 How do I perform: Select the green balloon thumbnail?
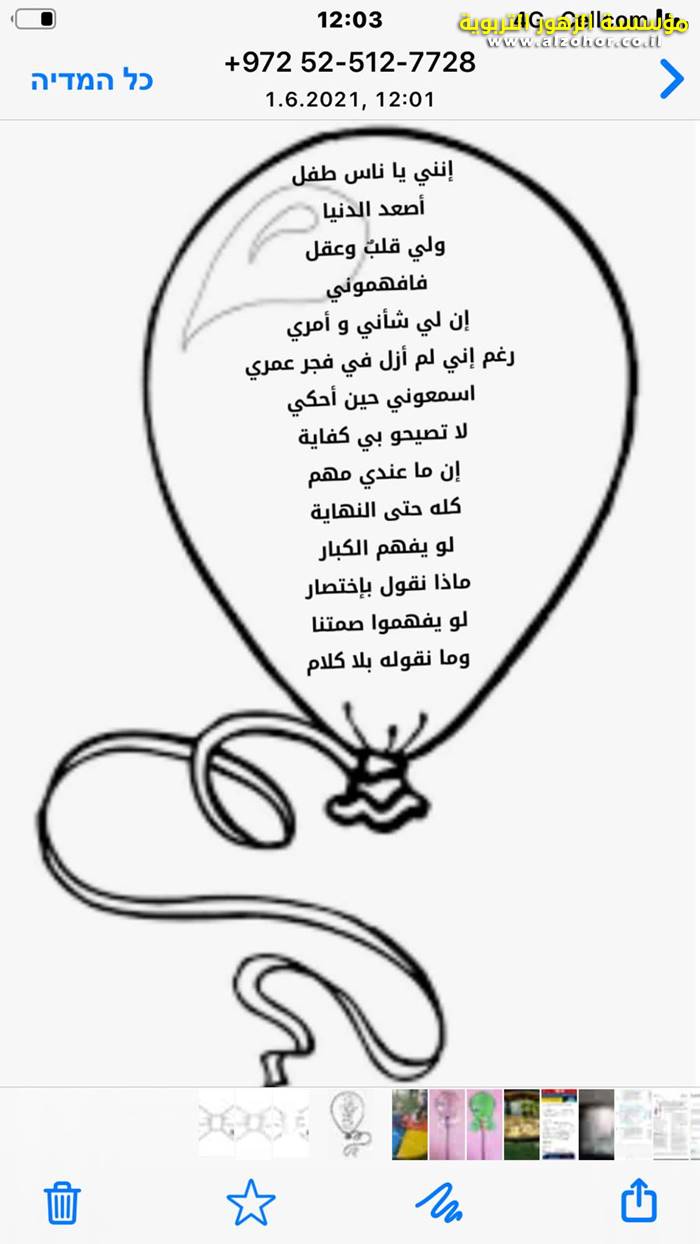[x=484, y=1124]
